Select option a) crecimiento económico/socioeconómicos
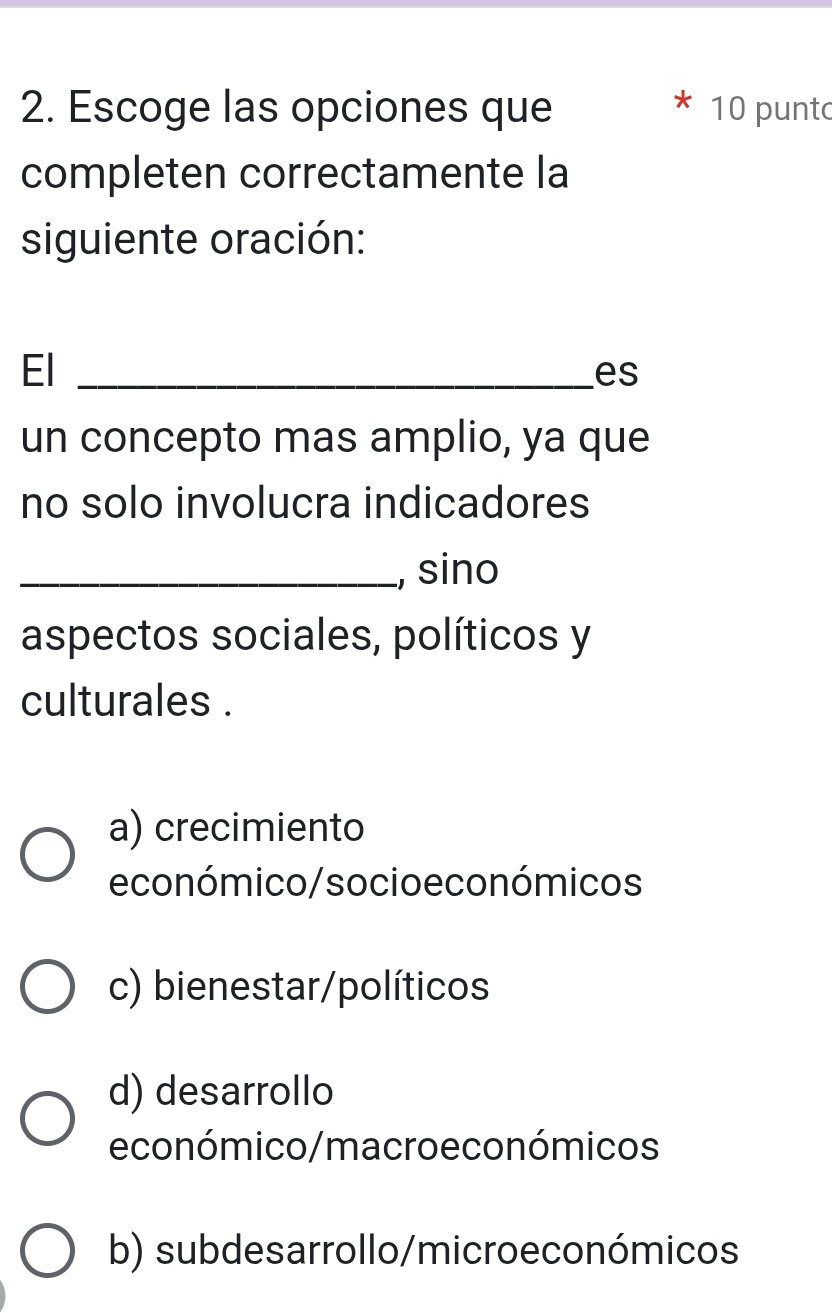The image size is (832, 1313). tap(48, 855)
